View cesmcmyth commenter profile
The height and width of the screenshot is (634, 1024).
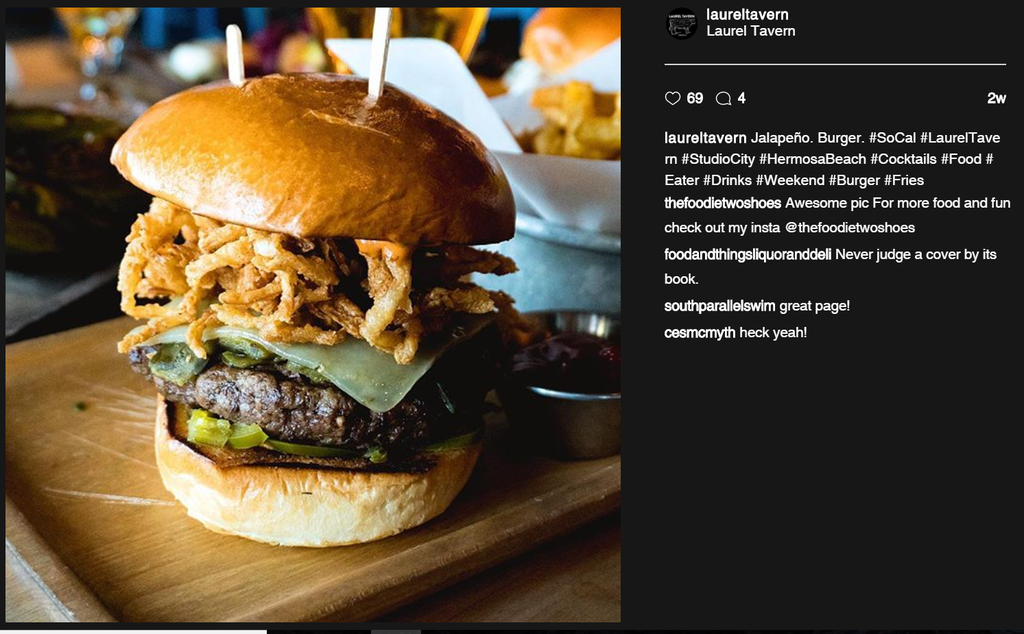tap(699, 332)
